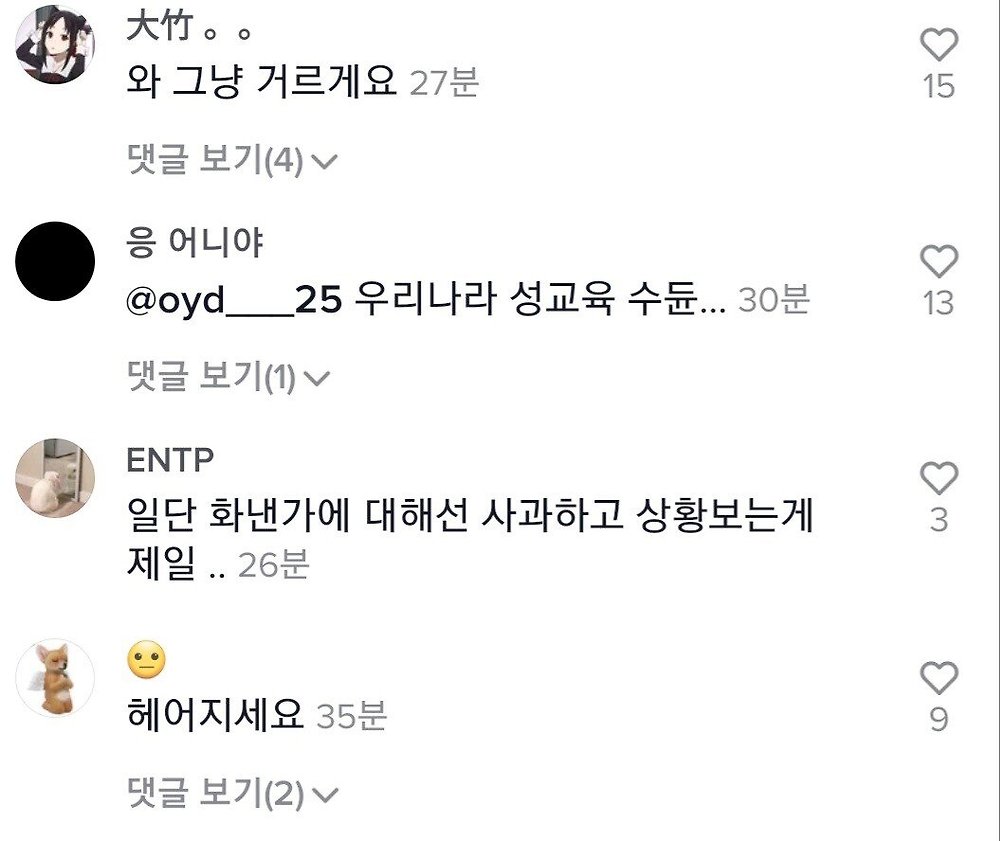Like the 헤어지세요 comment
Screen dimensions: 1000x841
click(x=938, y=678)
